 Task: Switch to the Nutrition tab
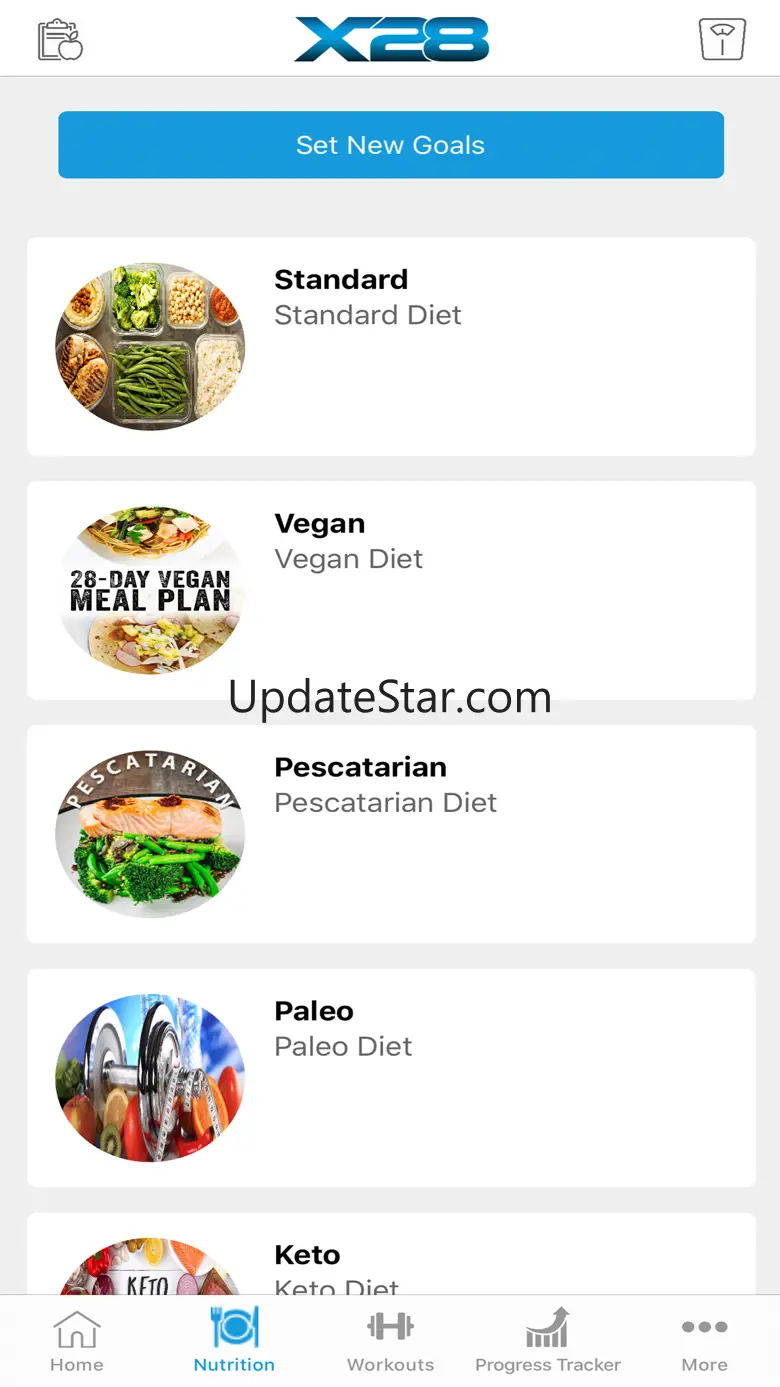point(234,1341)
